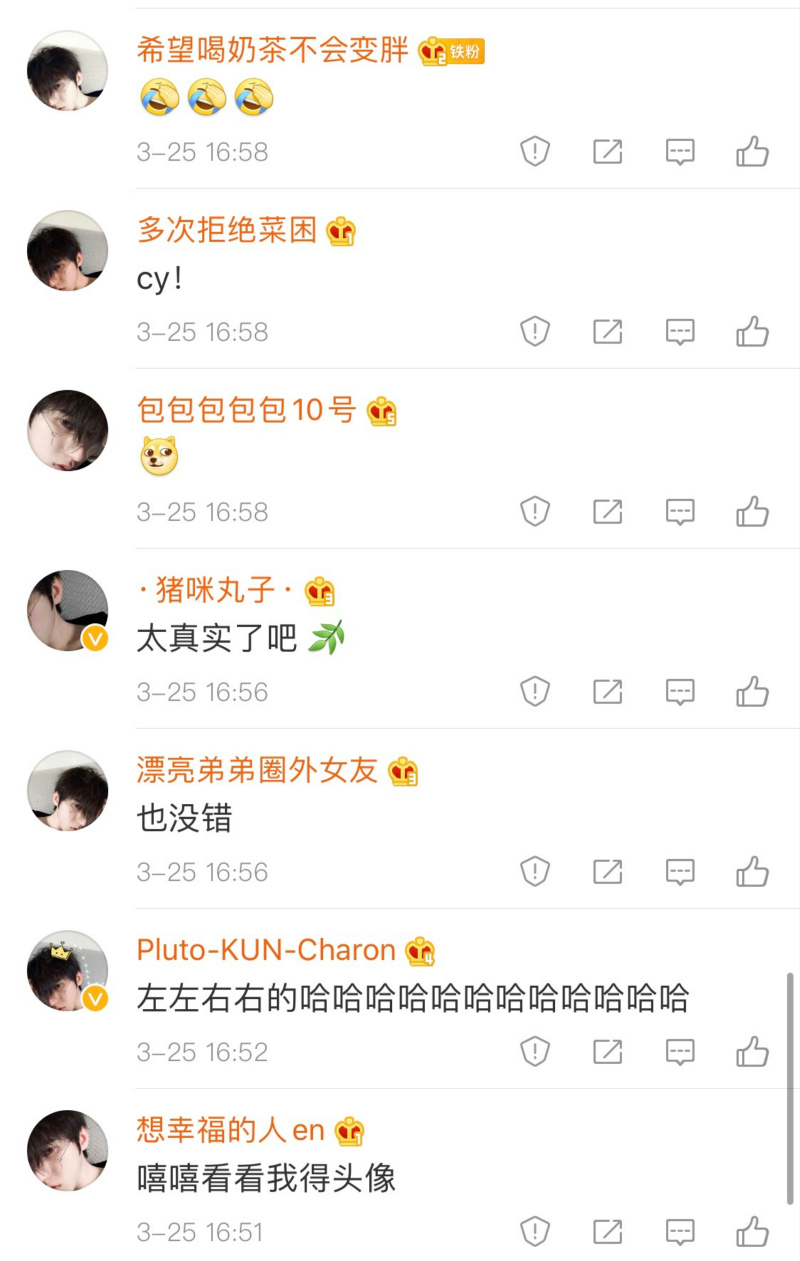The image size is (800, 1261).
Task: Reply to Pluto-KUN-Charon's comment
Action: coord(680,1052)
